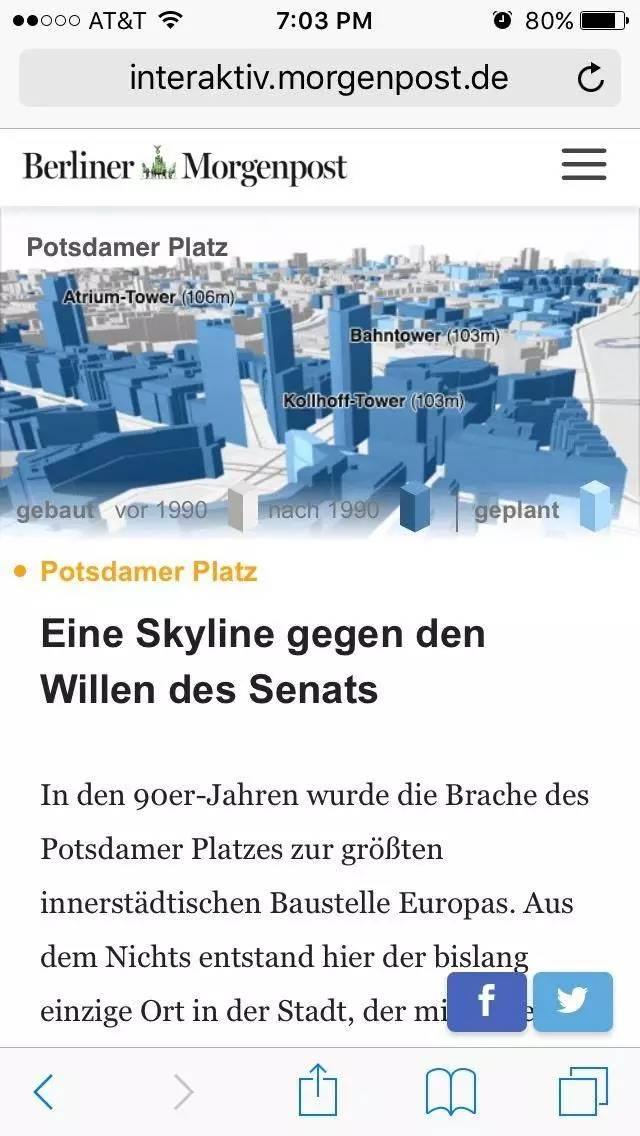
Task: Tap the interaktiv.morgenpost.de address bar
Action: coord(320,78)
